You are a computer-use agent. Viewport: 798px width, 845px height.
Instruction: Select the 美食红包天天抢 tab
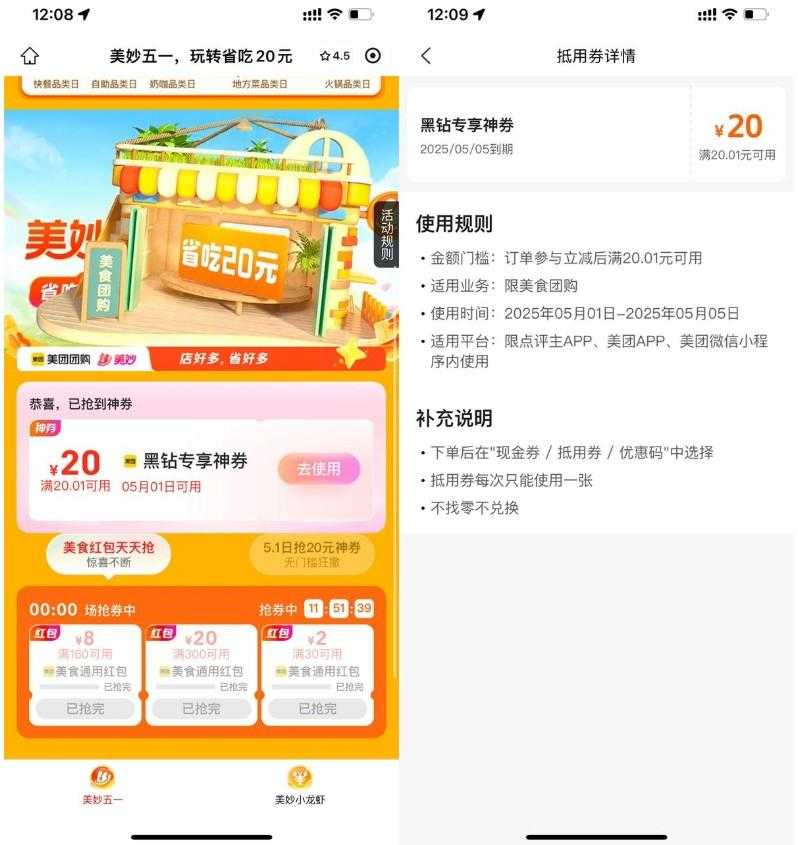108,554
